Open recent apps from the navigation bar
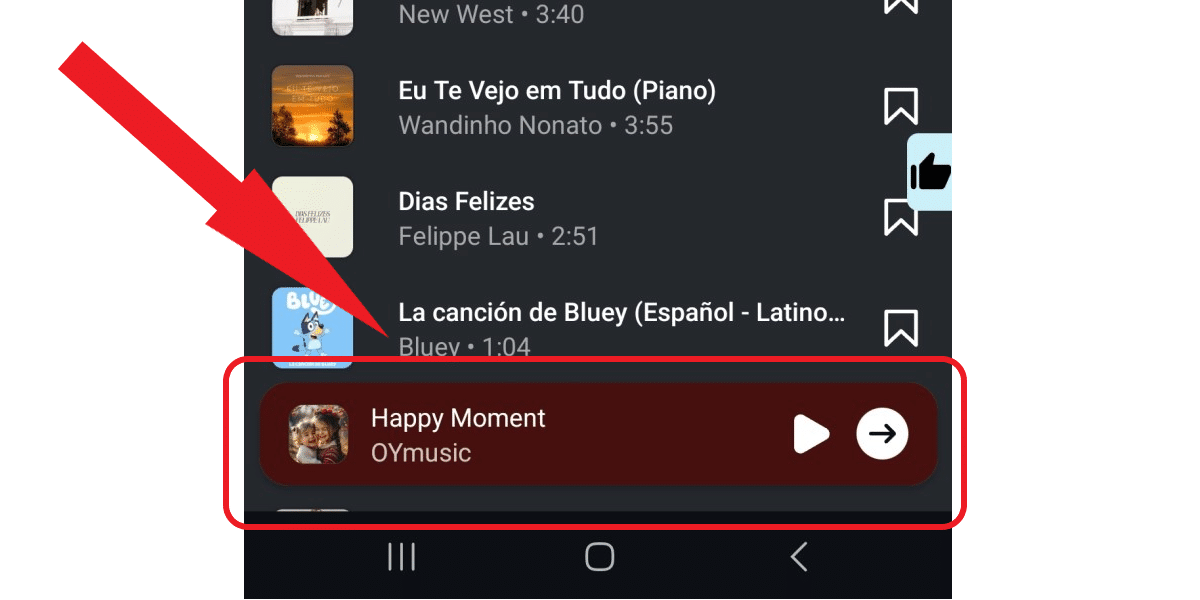 tap(401, 556)
